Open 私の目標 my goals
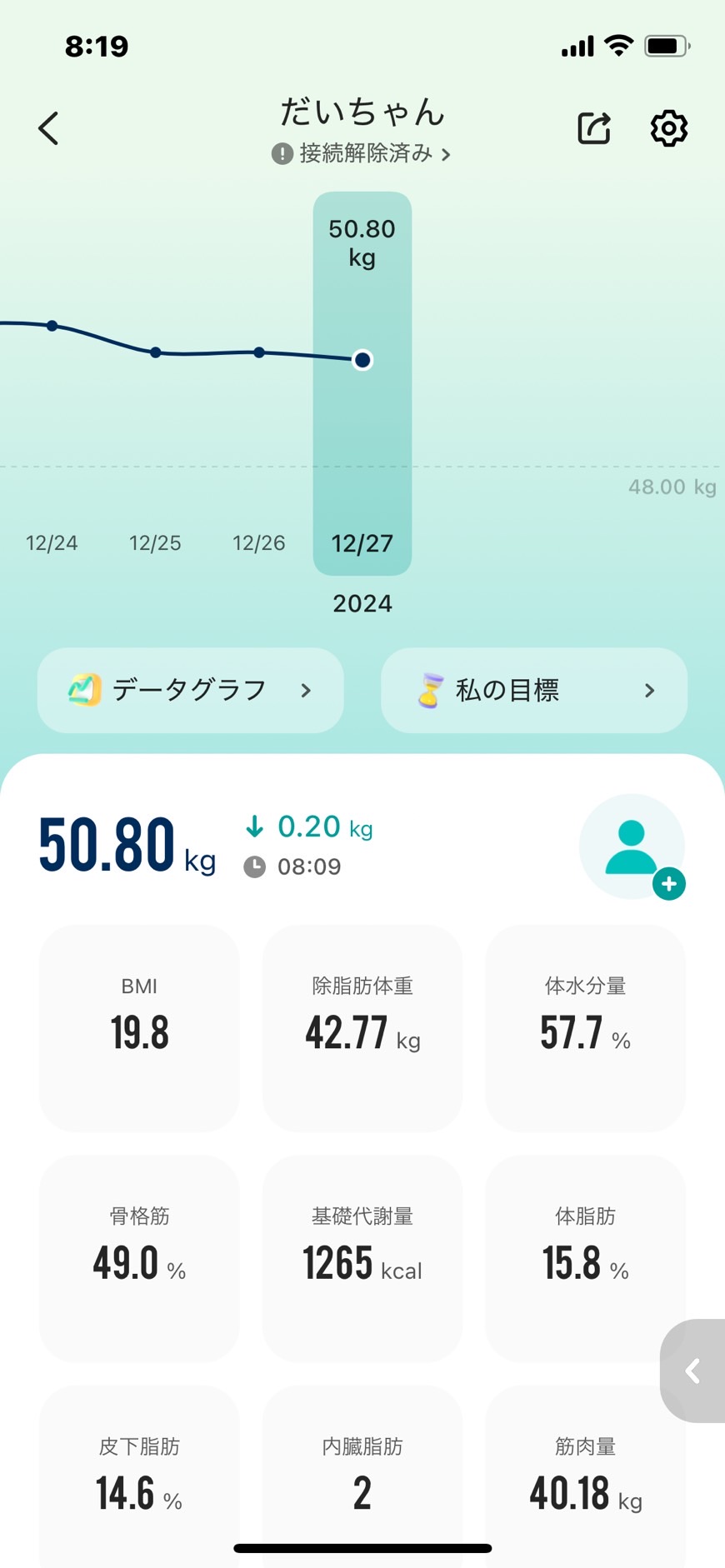 click(534, 690)
